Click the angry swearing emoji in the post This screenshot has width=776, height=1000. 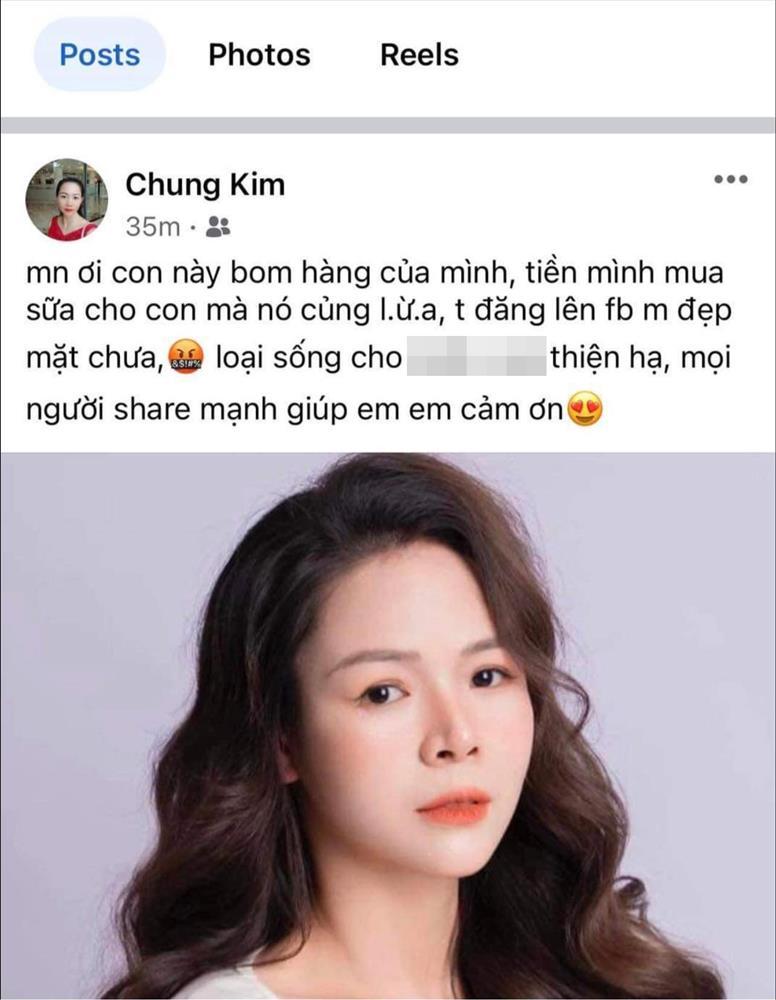click(x=186, y=358)
